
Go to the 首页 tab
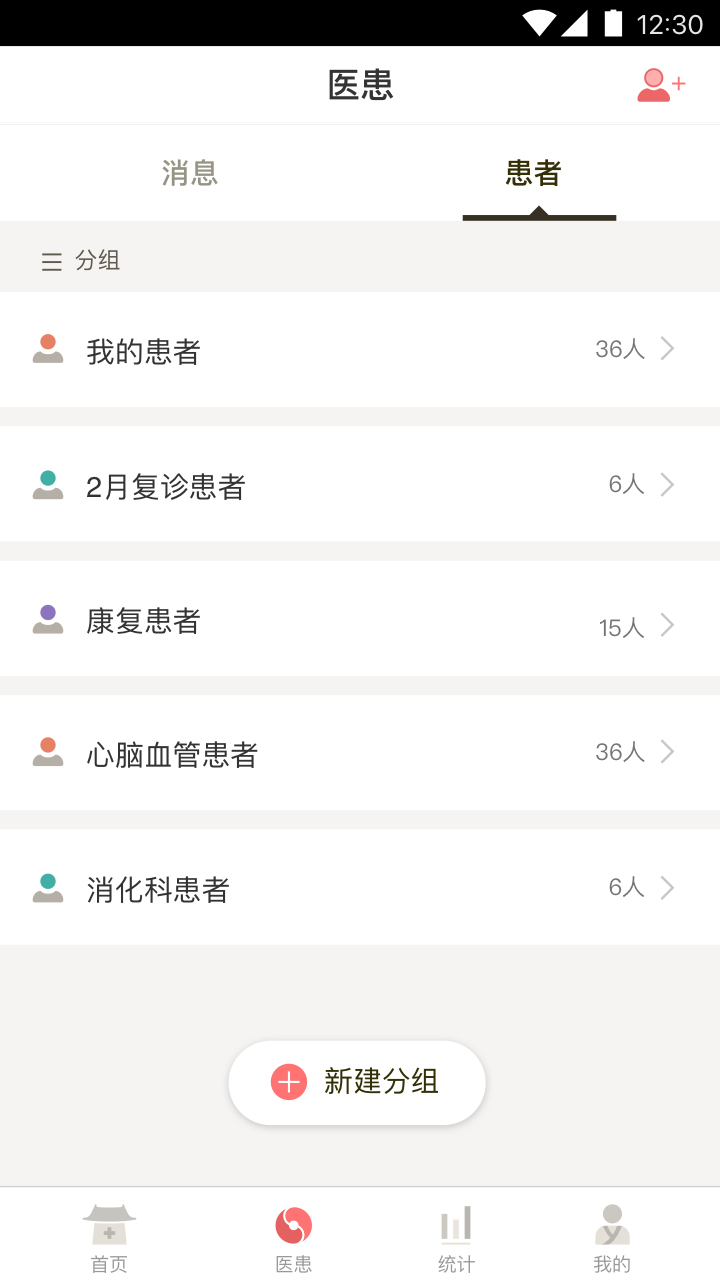(109, 1238)
